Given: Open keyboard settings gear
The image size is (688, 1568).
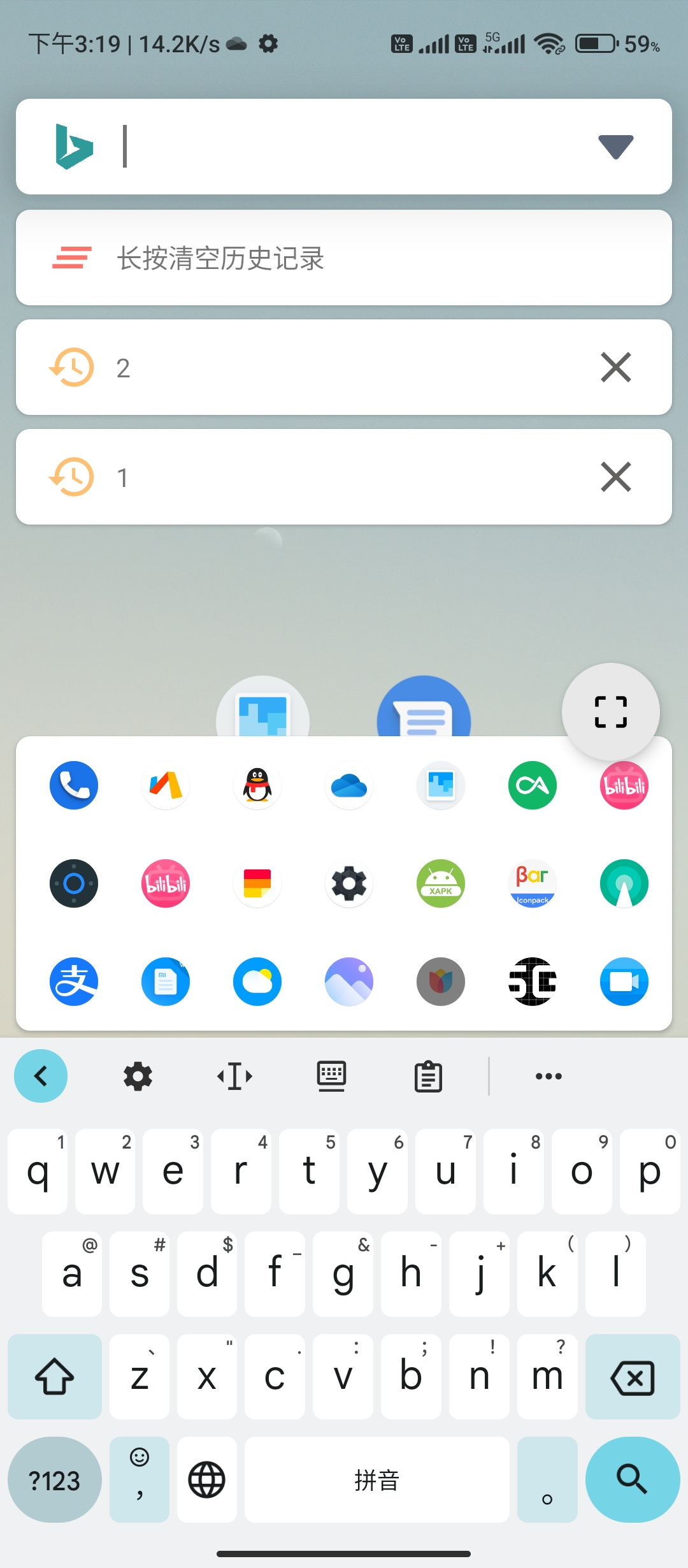Looking at the screenshot, I should [138, 1077].
